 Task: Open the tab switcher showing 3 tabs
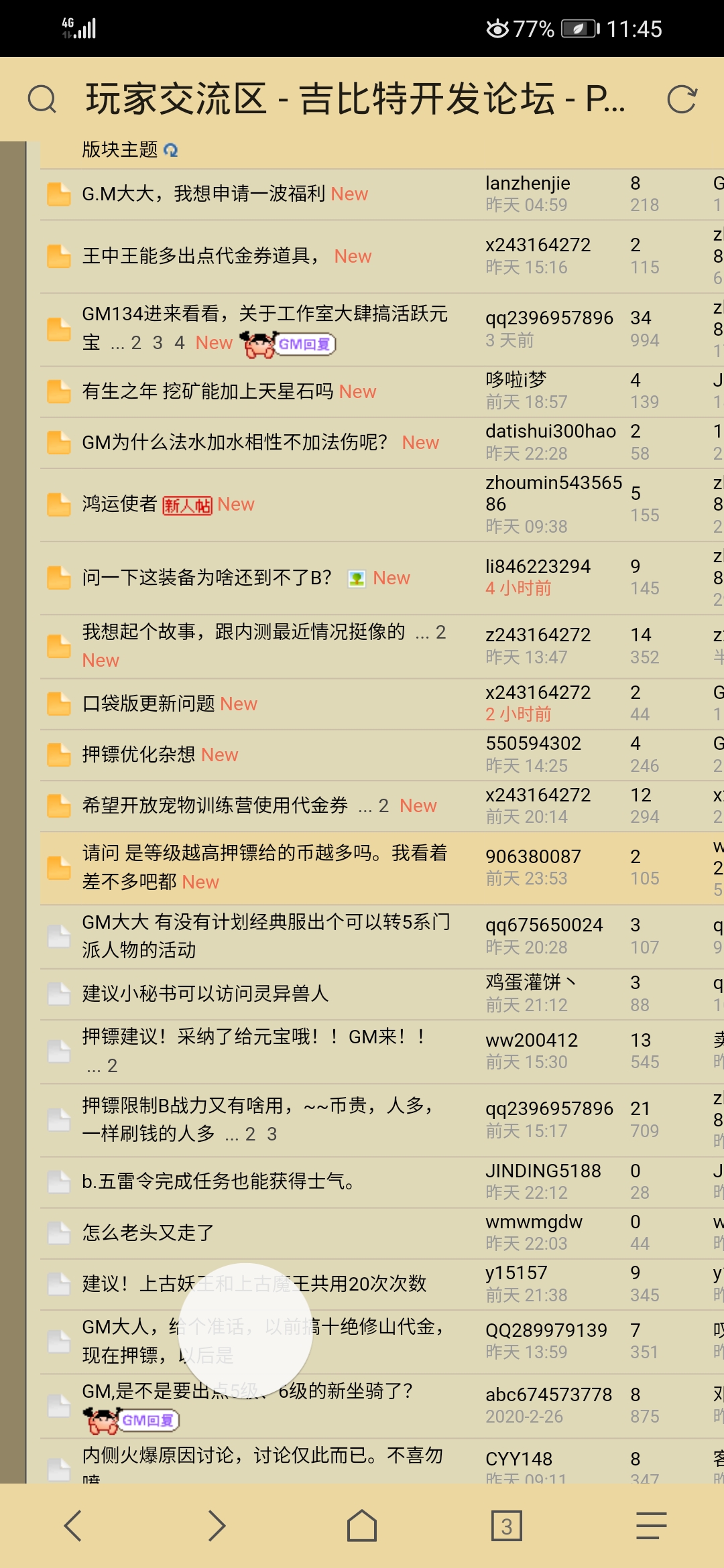[x=507, y=1526]
